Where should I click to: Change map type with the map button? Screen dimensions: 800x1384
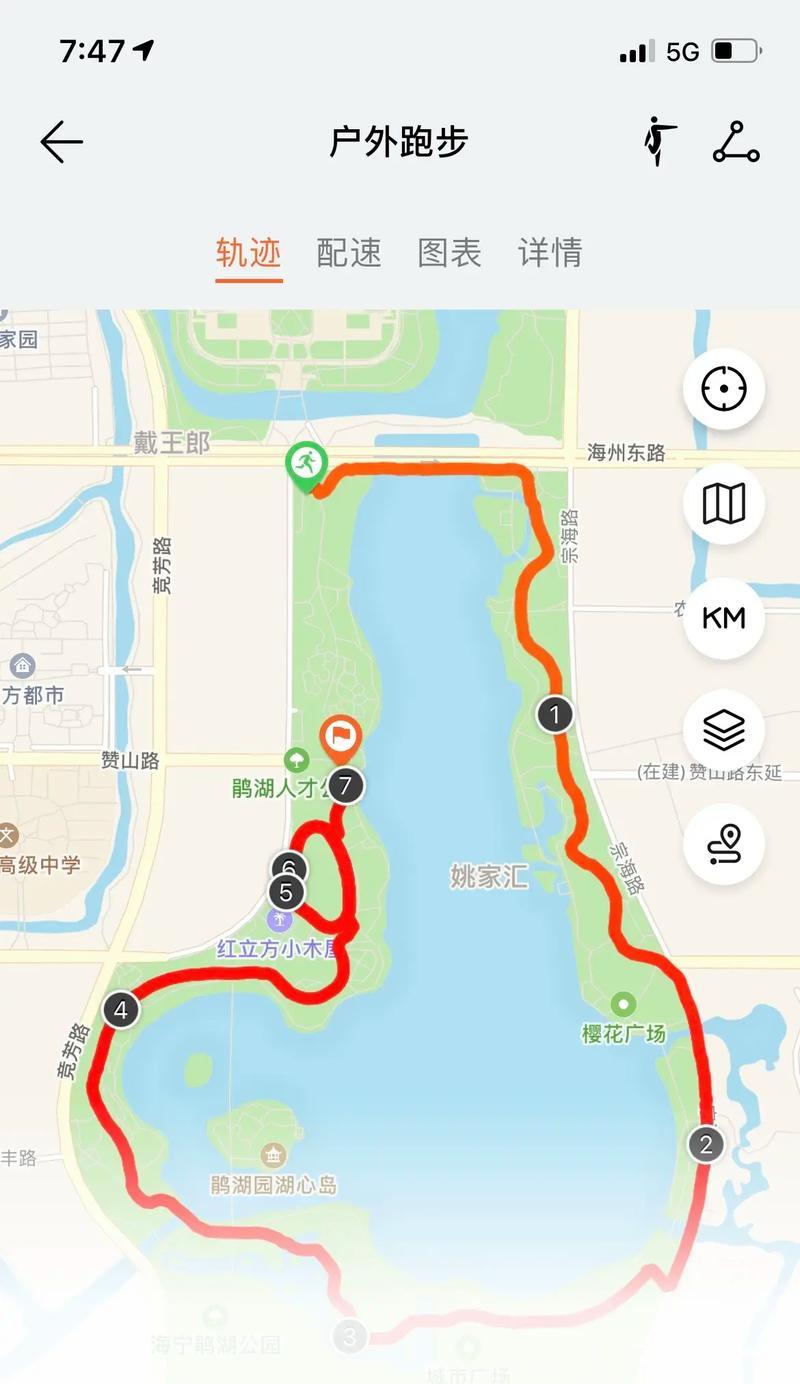coord(724,503)
